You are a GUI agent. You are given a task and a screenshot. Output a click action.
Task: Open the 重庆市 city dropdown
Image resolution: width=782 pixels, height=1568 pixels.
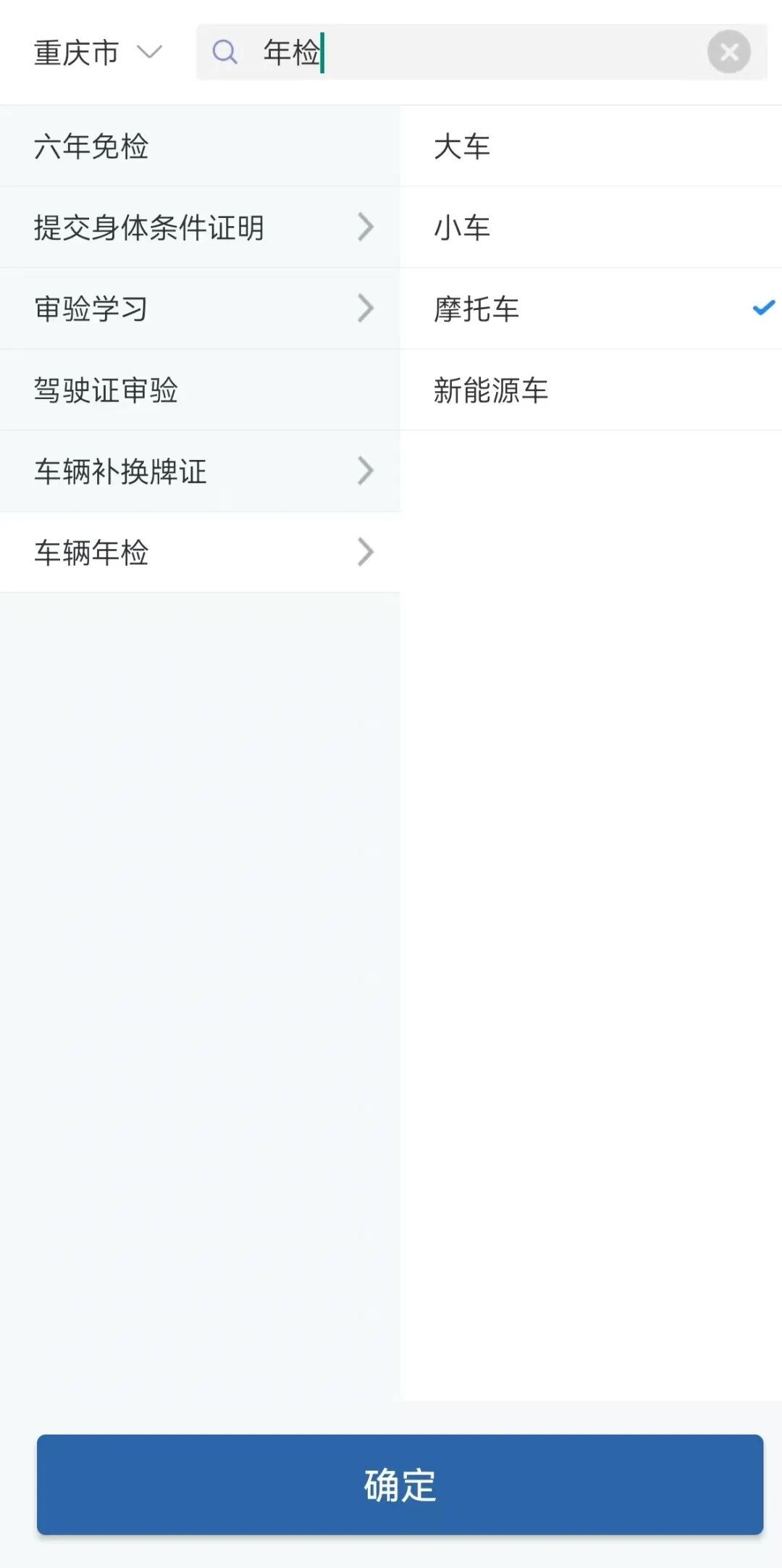(98, 53)
